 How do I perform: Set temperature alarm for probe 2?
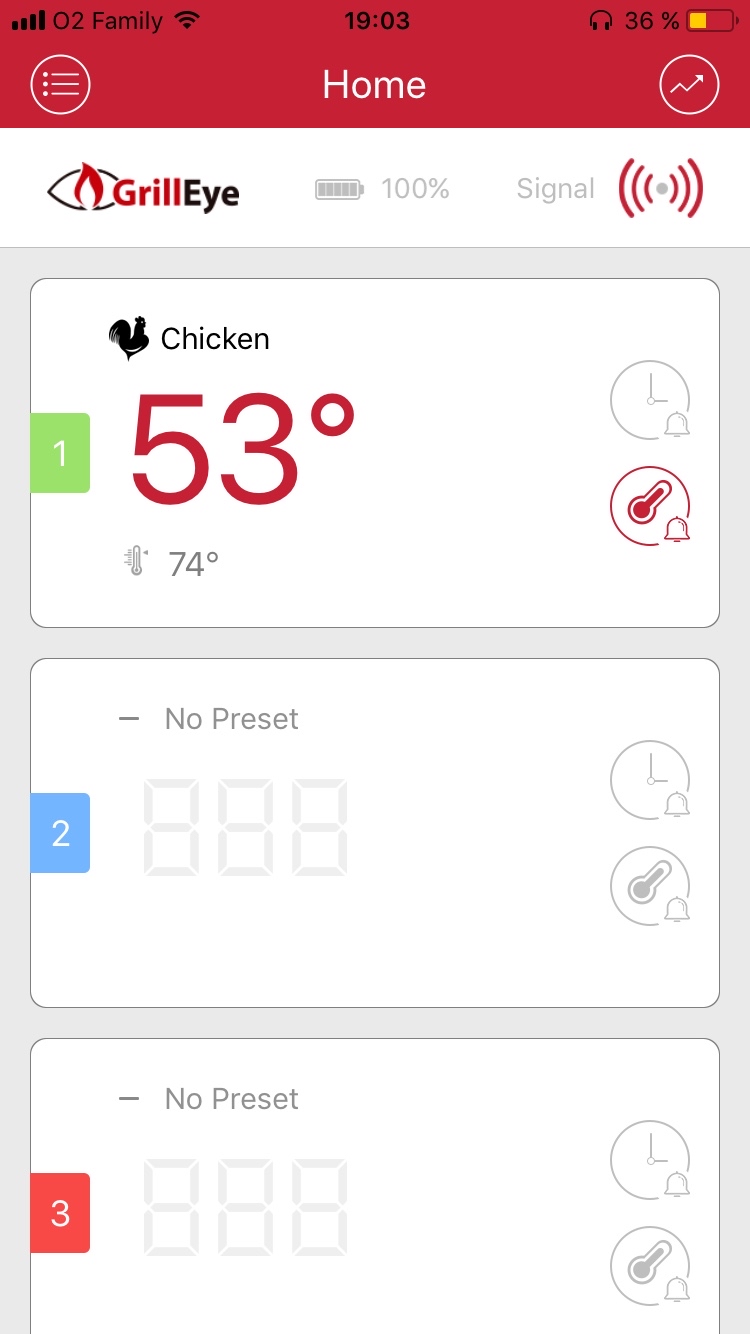[x=651, y=886]
